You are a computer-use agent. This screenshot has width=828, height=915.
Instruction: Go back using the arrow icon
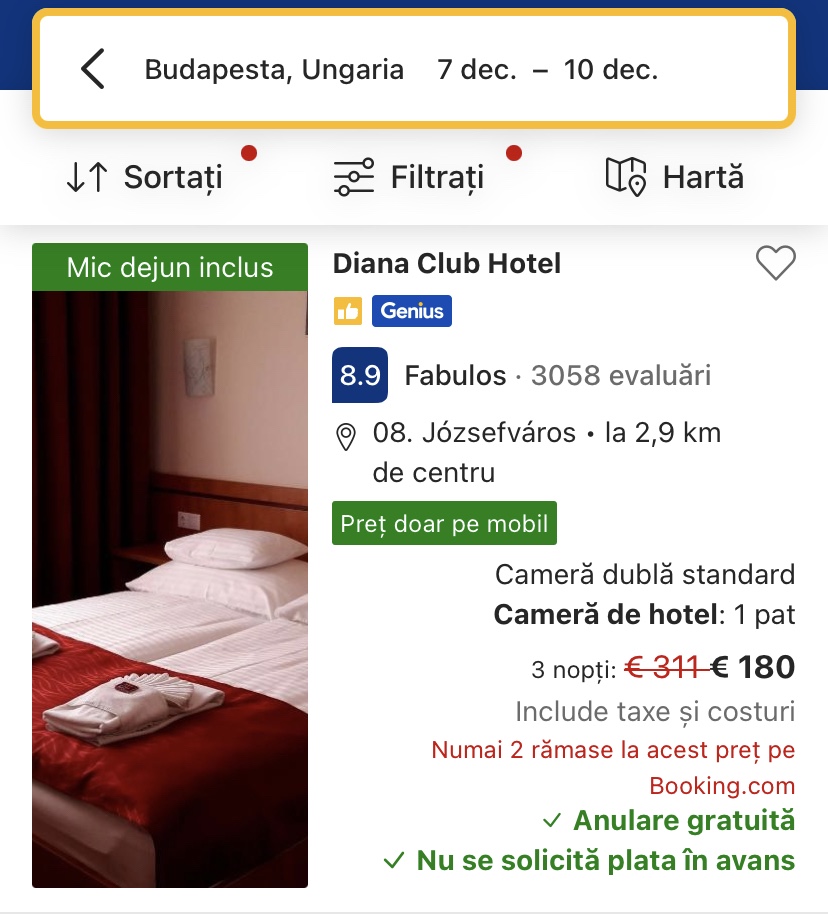tap(93, 70)
